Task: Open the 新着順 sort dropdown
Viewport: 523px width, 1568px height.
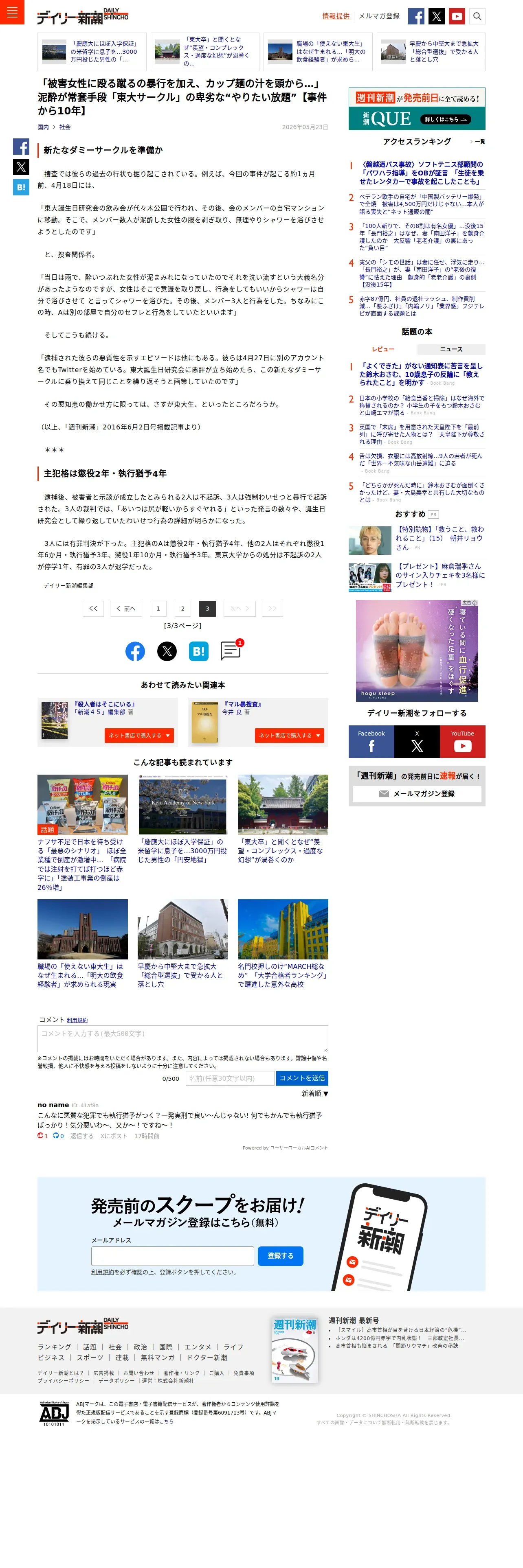Action: point(315,1093)
